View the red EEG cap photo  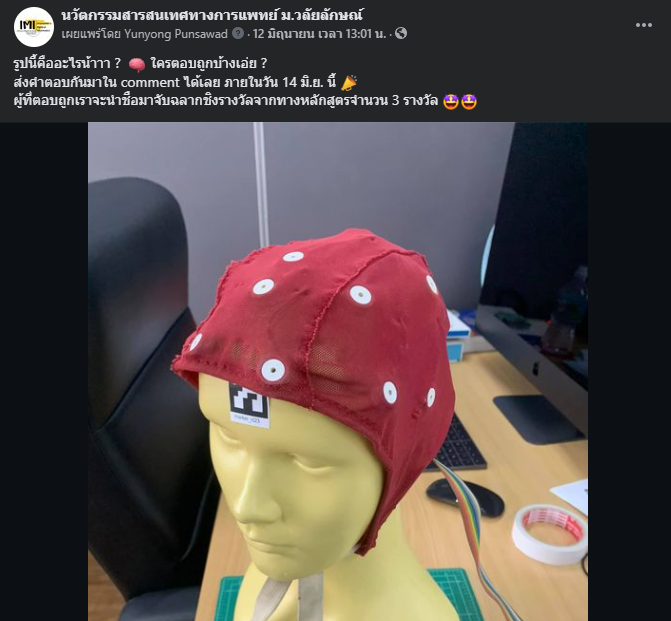coord(336,371)
